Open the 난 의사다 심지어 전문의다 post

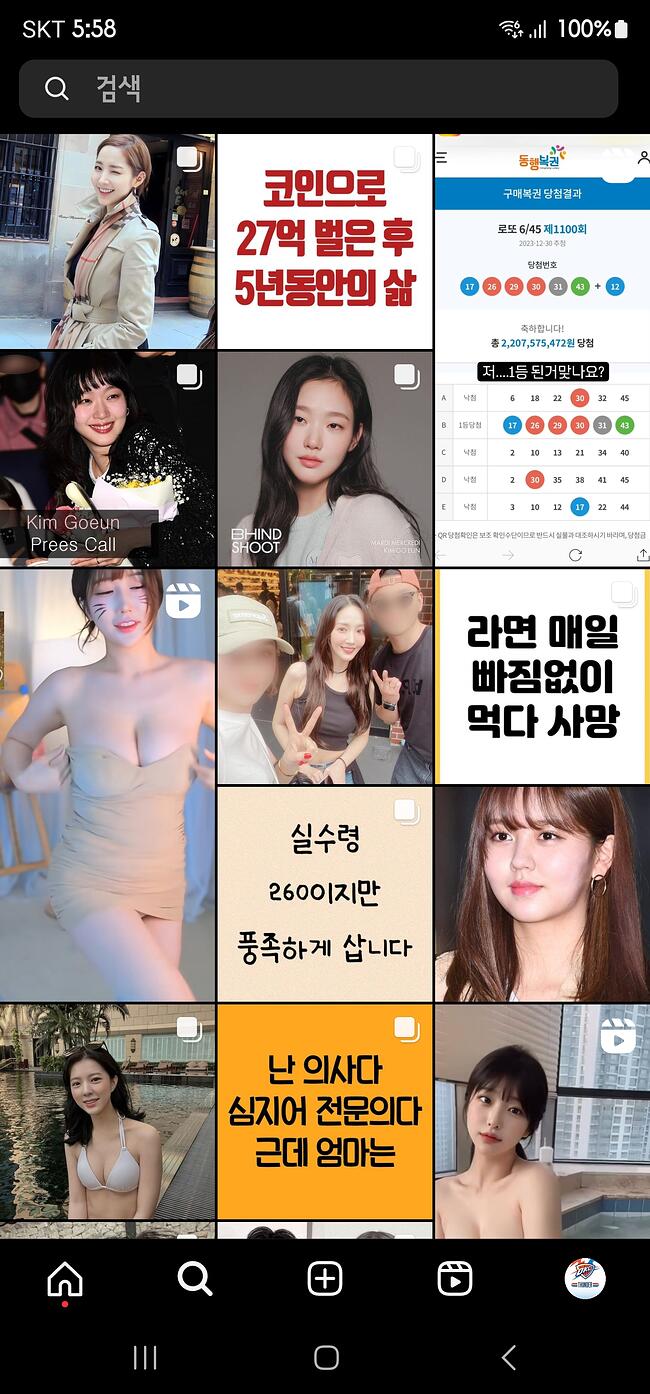(x=325, y=1112)
